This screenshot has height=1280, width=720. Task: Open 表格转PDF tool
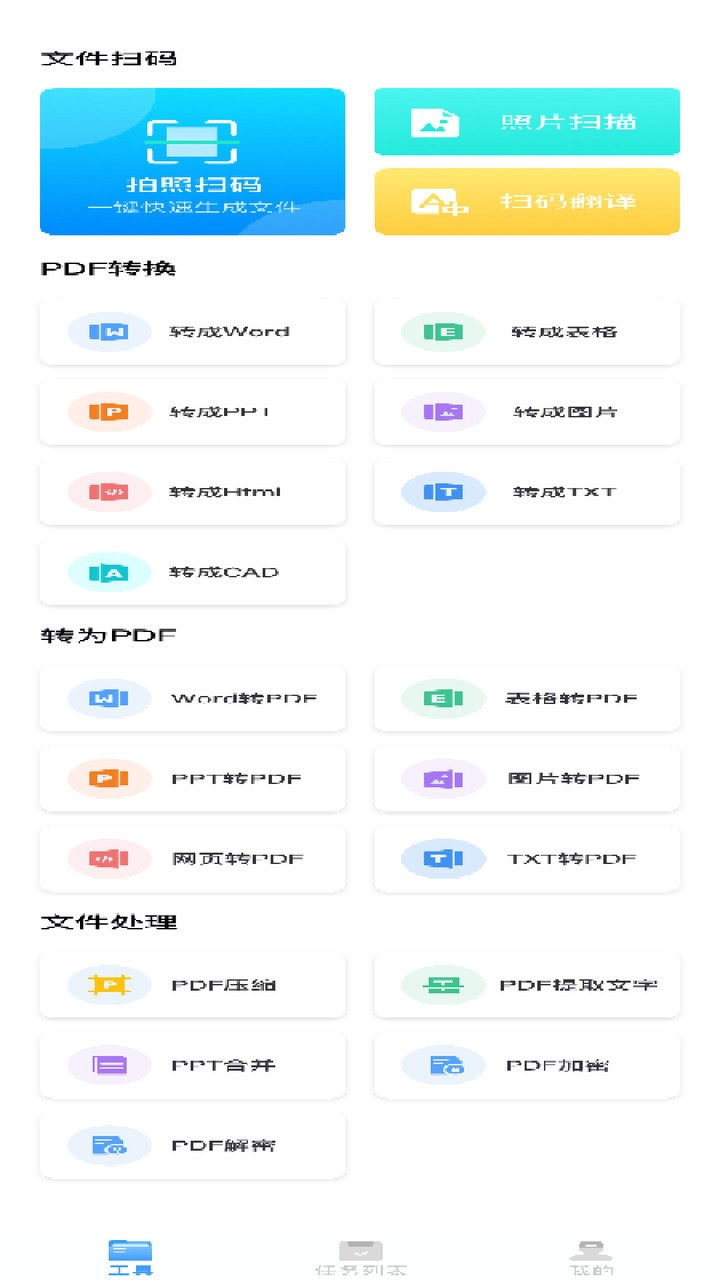(x=527, y=699)
